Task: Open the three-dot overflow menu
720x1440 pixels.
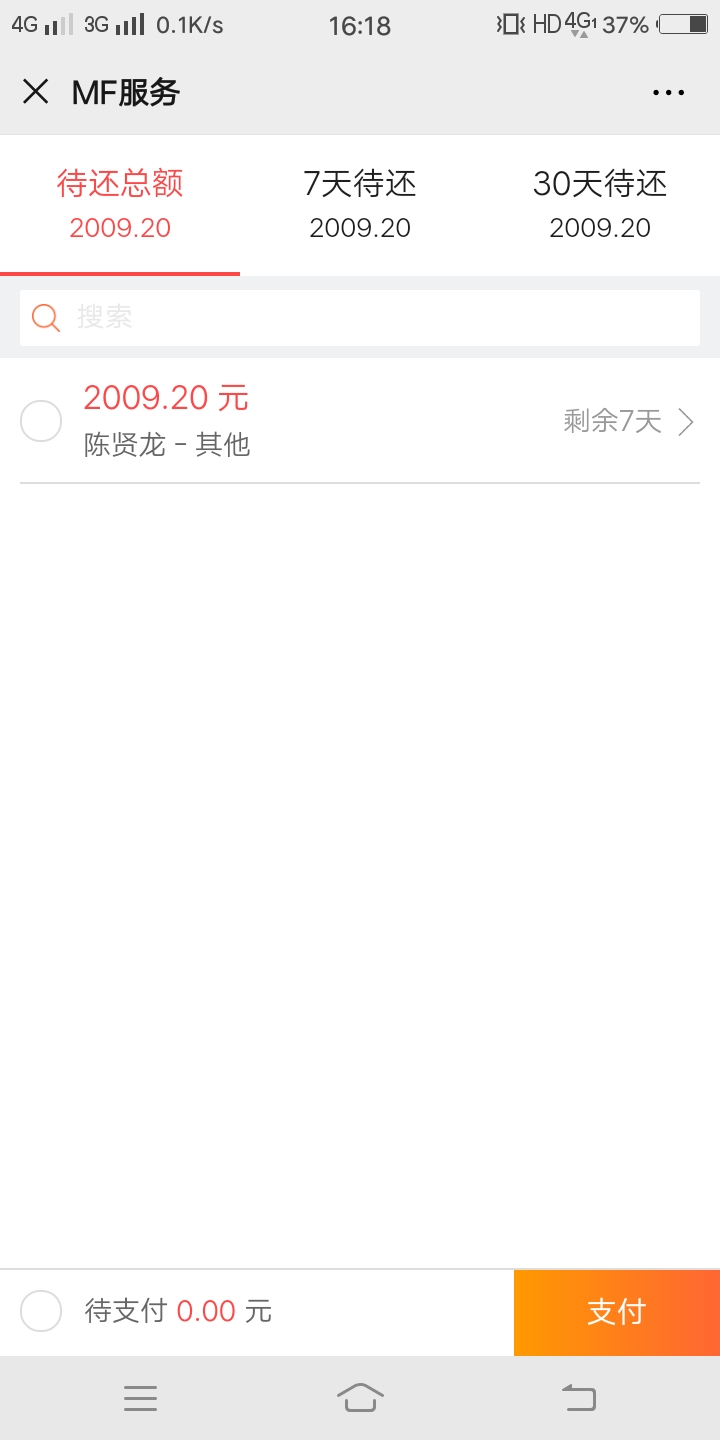Action: (x=668, y=93)
